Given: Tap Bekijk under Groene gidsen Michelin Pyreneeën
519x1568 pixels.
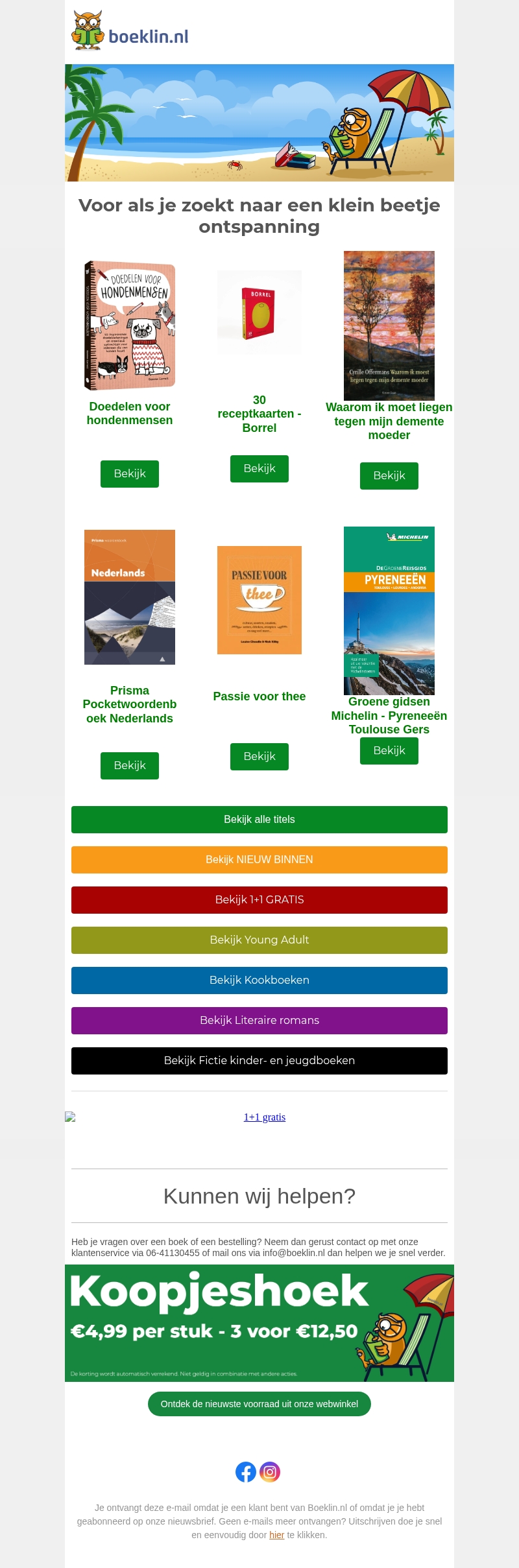Looking at the screenshot, I should click(389, 750).
